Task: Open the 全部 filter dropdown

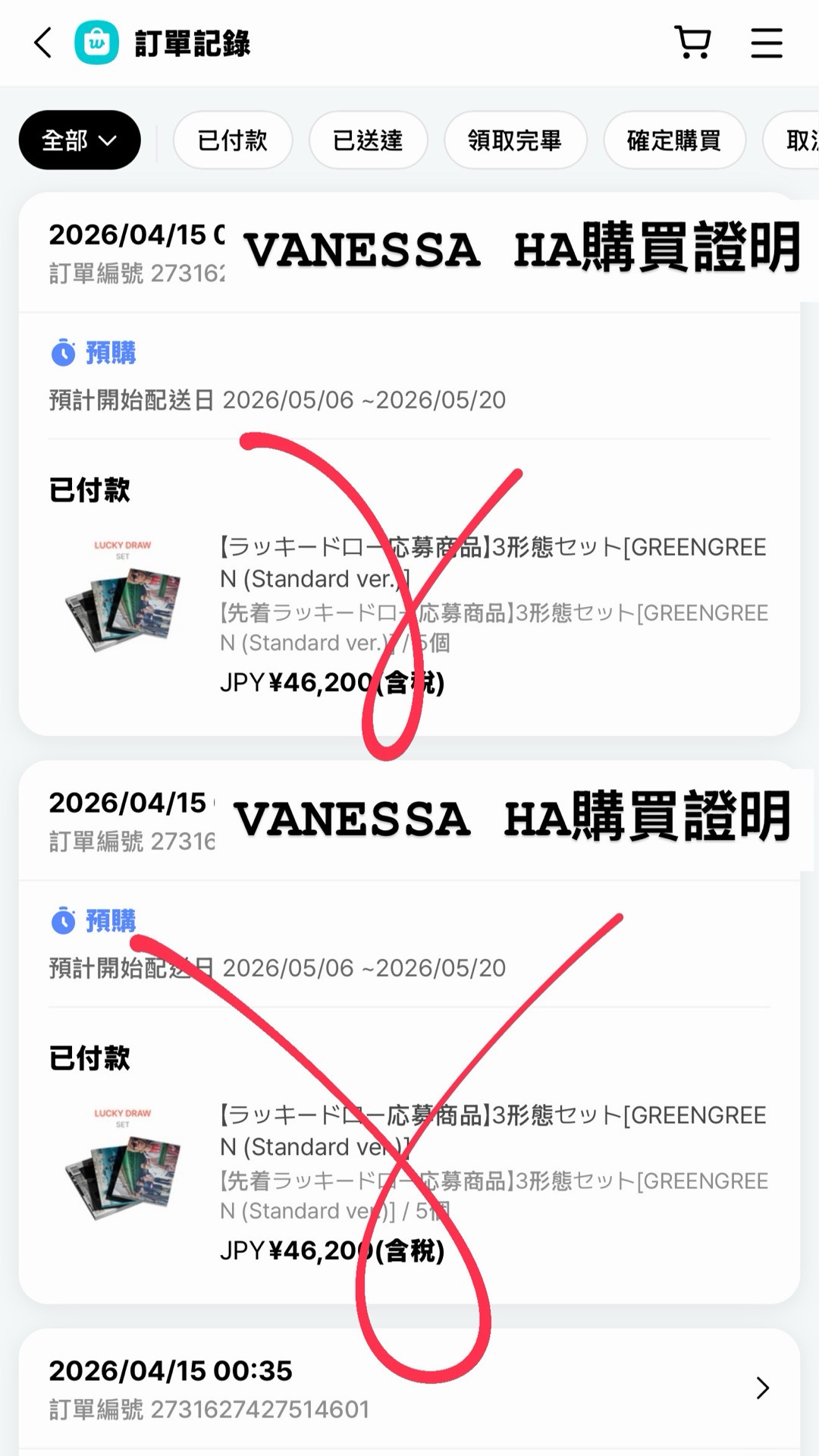Action: click(x=78, y=140)
